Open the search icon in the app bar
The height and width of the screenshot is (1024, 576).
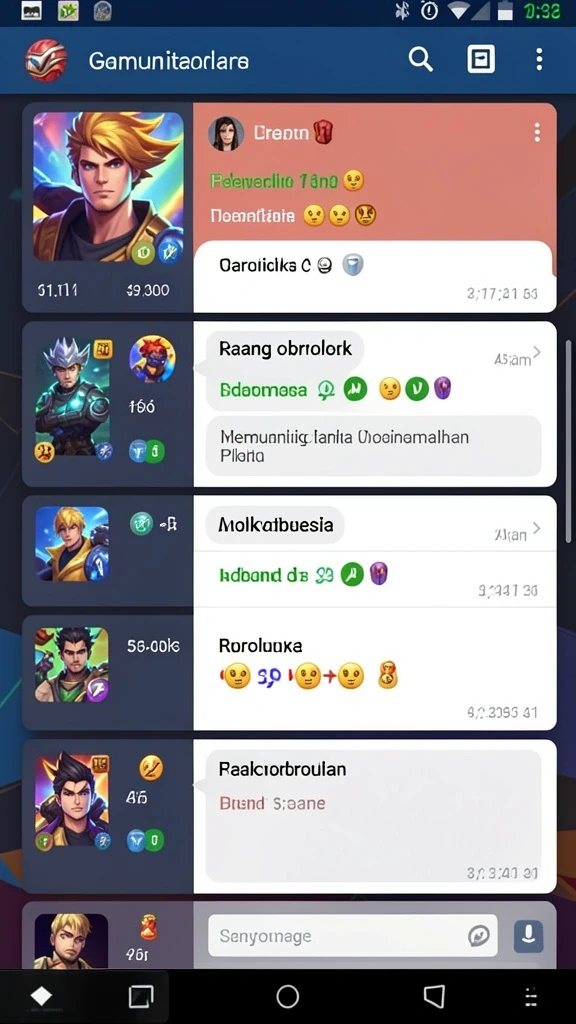[x=421, y=60]
